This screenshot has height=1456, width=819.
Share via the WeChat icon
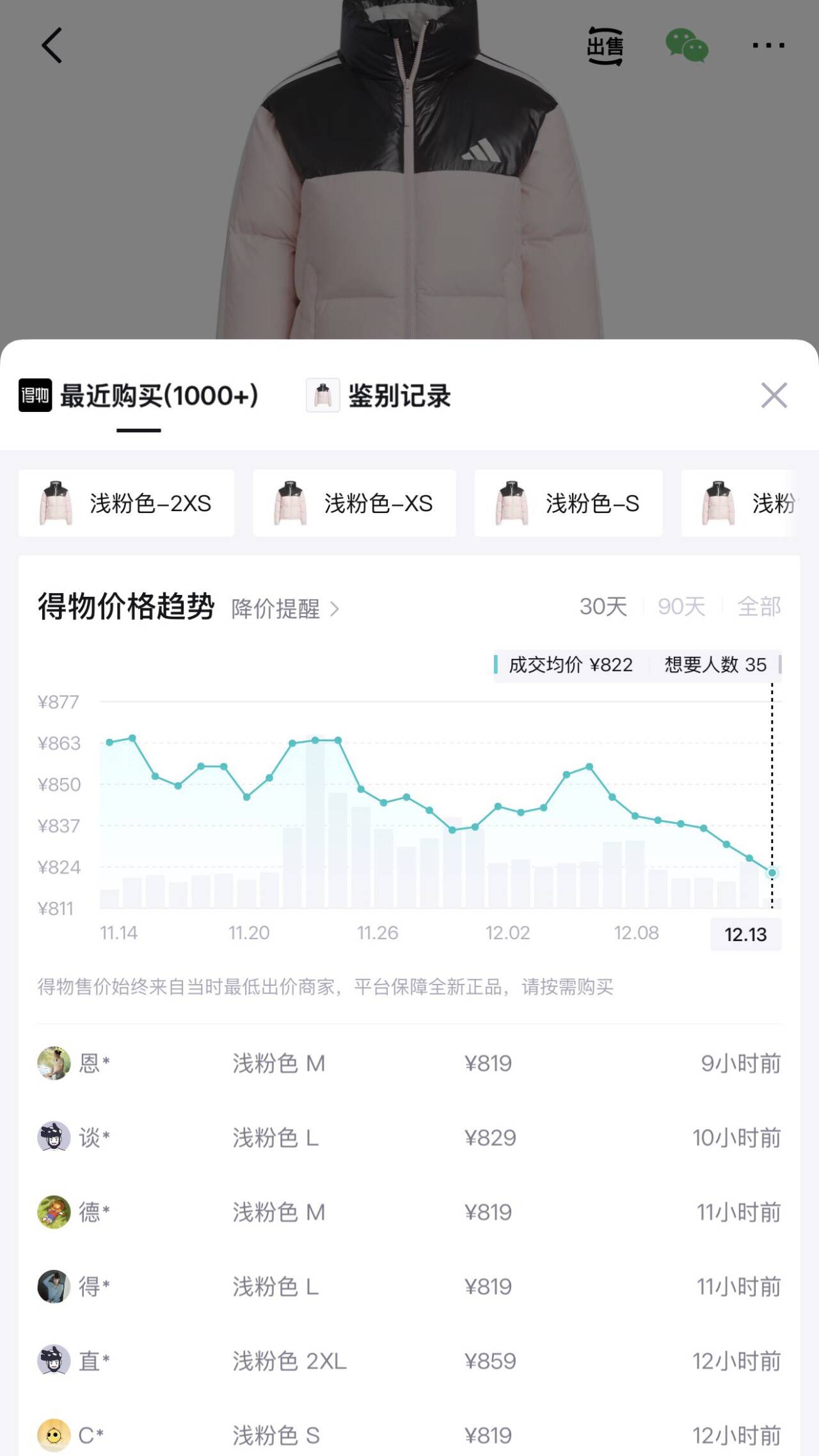coord(687,46)
